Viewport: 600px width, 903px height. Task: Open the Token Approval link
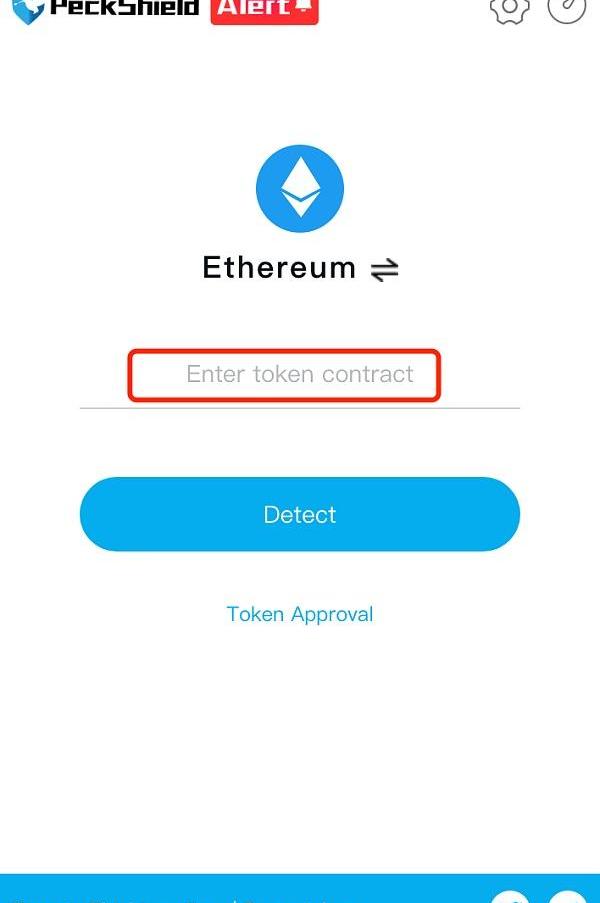click(300, 614)
